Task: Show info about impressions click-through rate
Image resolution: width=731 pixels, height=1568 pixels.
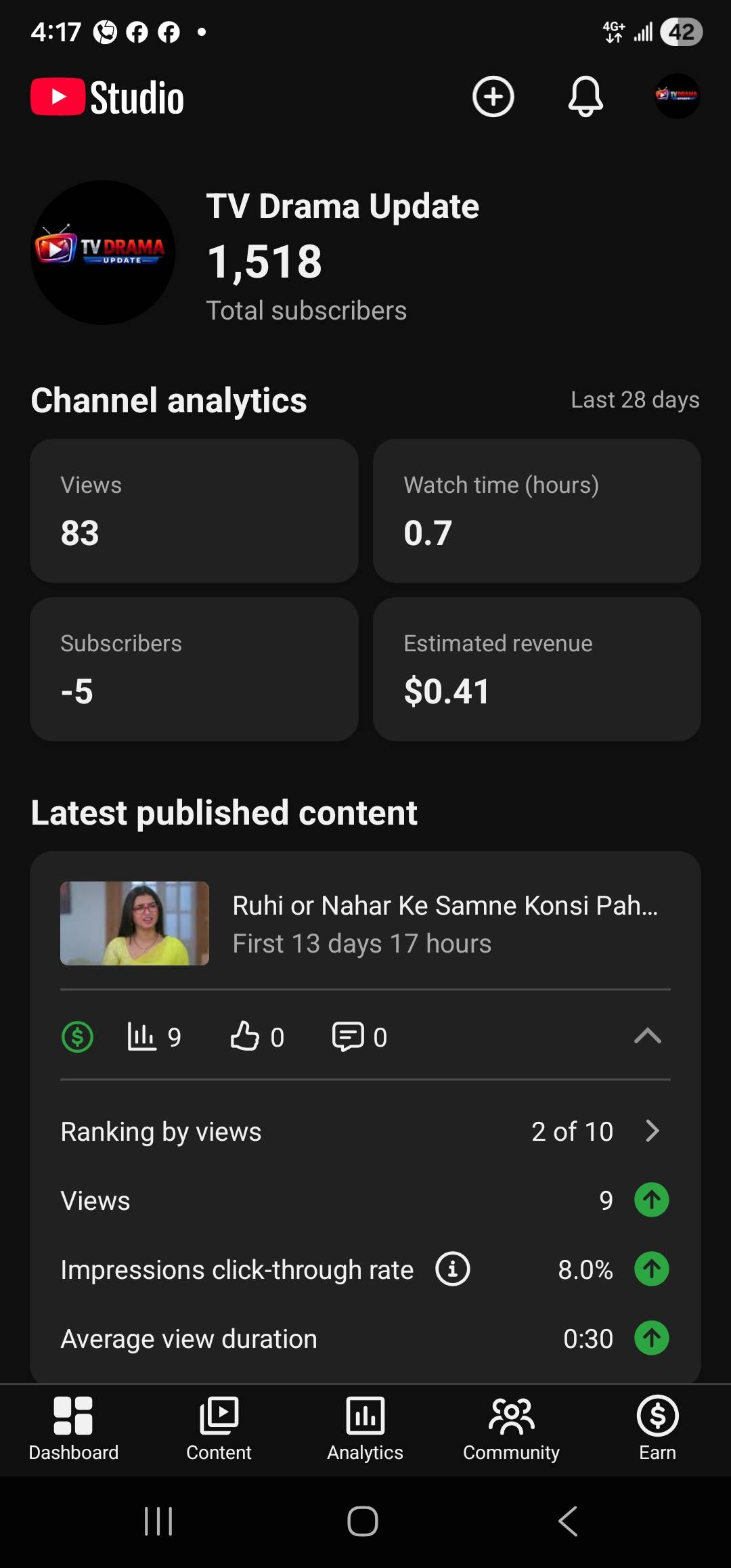Action: point(452,1269)
